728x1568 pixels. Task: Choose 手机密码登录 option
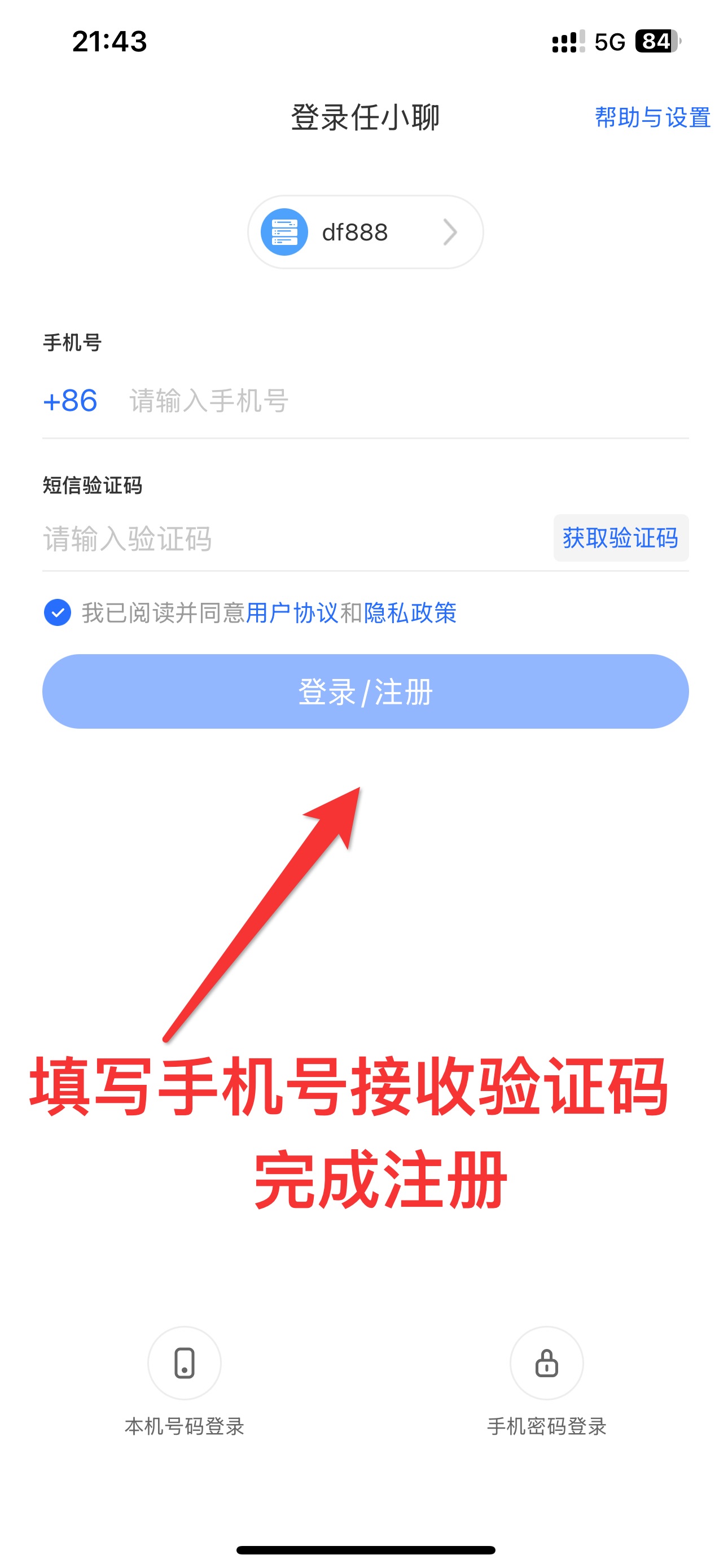(546, 1364)
